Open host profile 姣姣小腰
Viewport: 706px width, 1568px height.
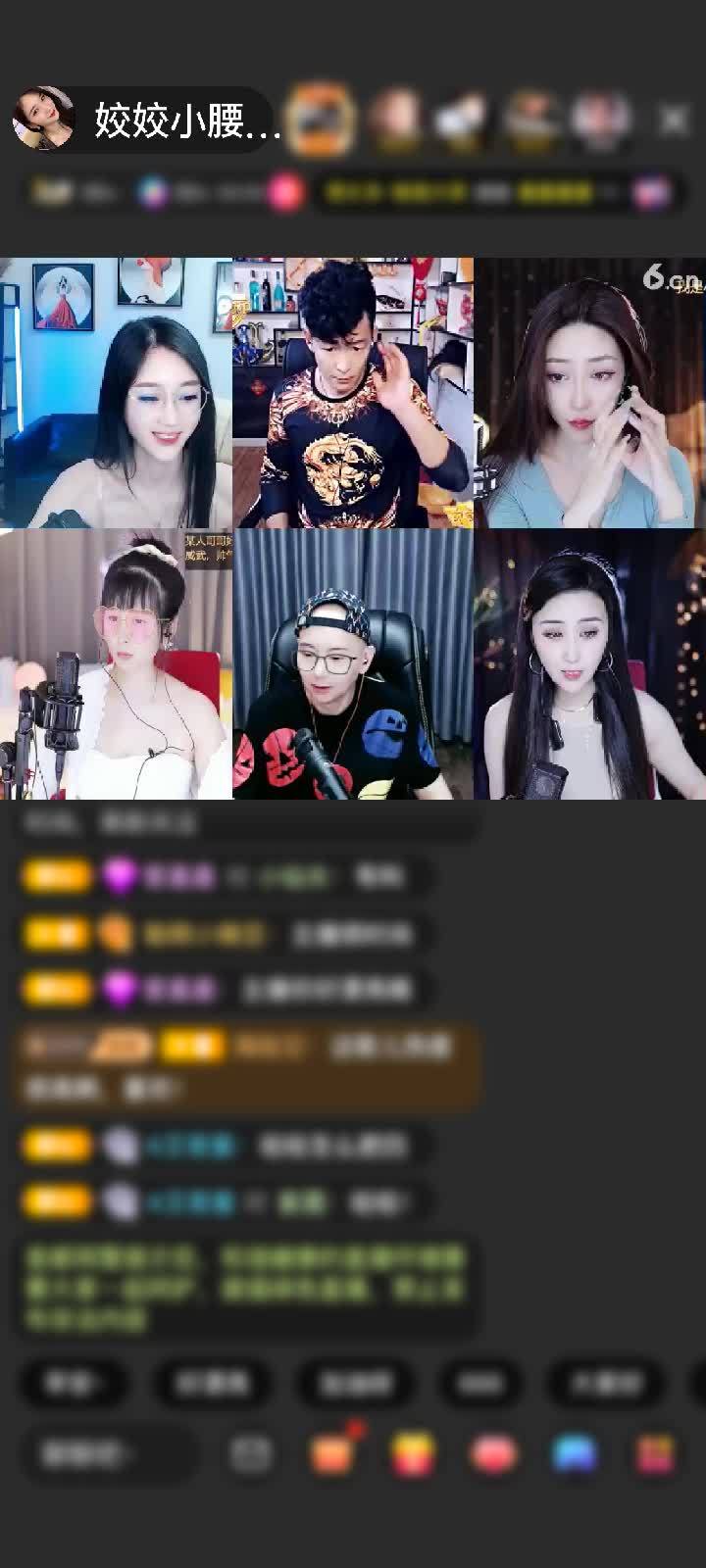click(x=147, y=122)
